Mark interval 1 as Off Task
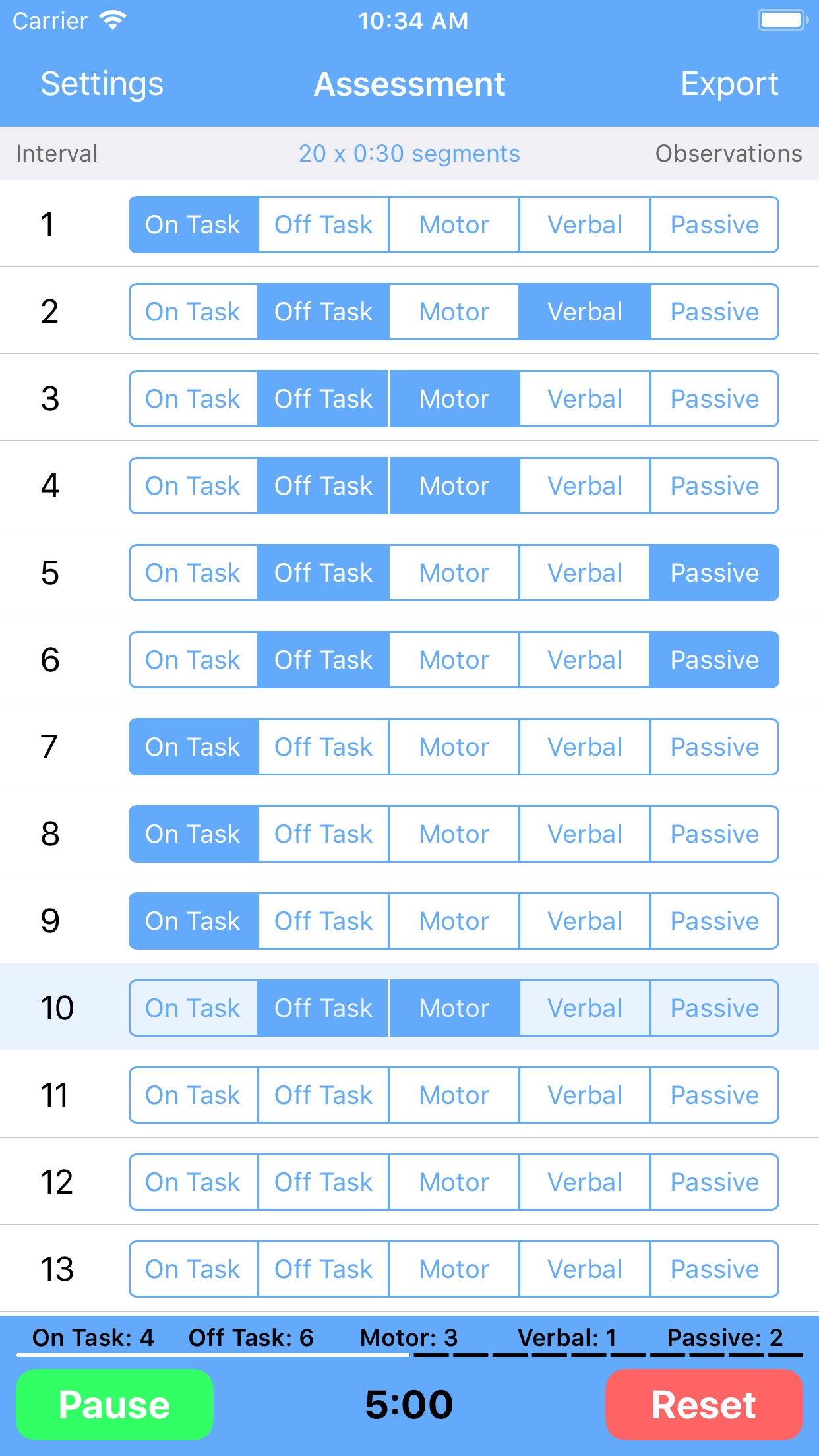The width and height of the screenshot is (819, 1456). [322, 224]
